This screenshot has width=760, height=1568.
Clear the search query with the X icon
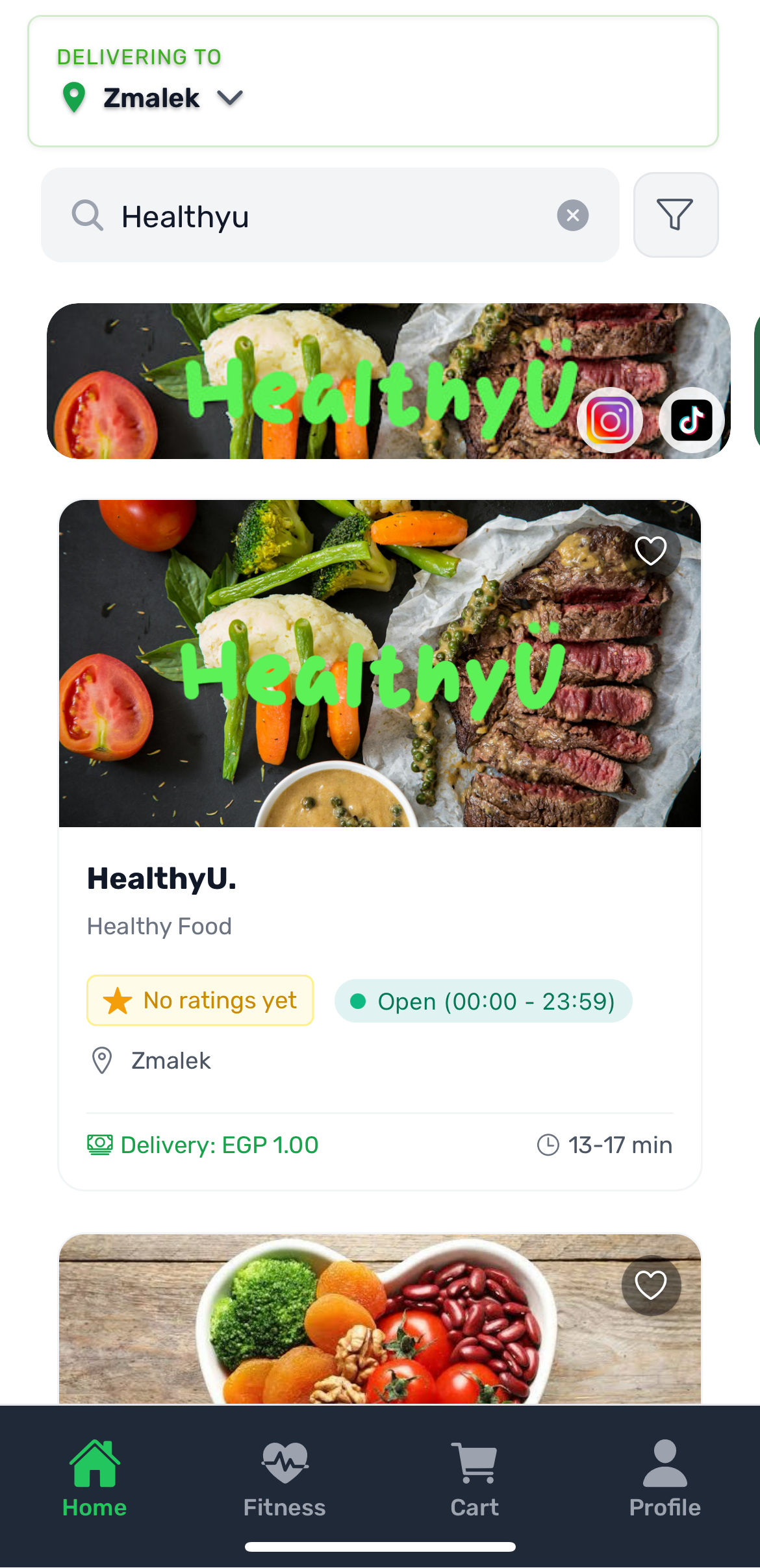point(573,215)
